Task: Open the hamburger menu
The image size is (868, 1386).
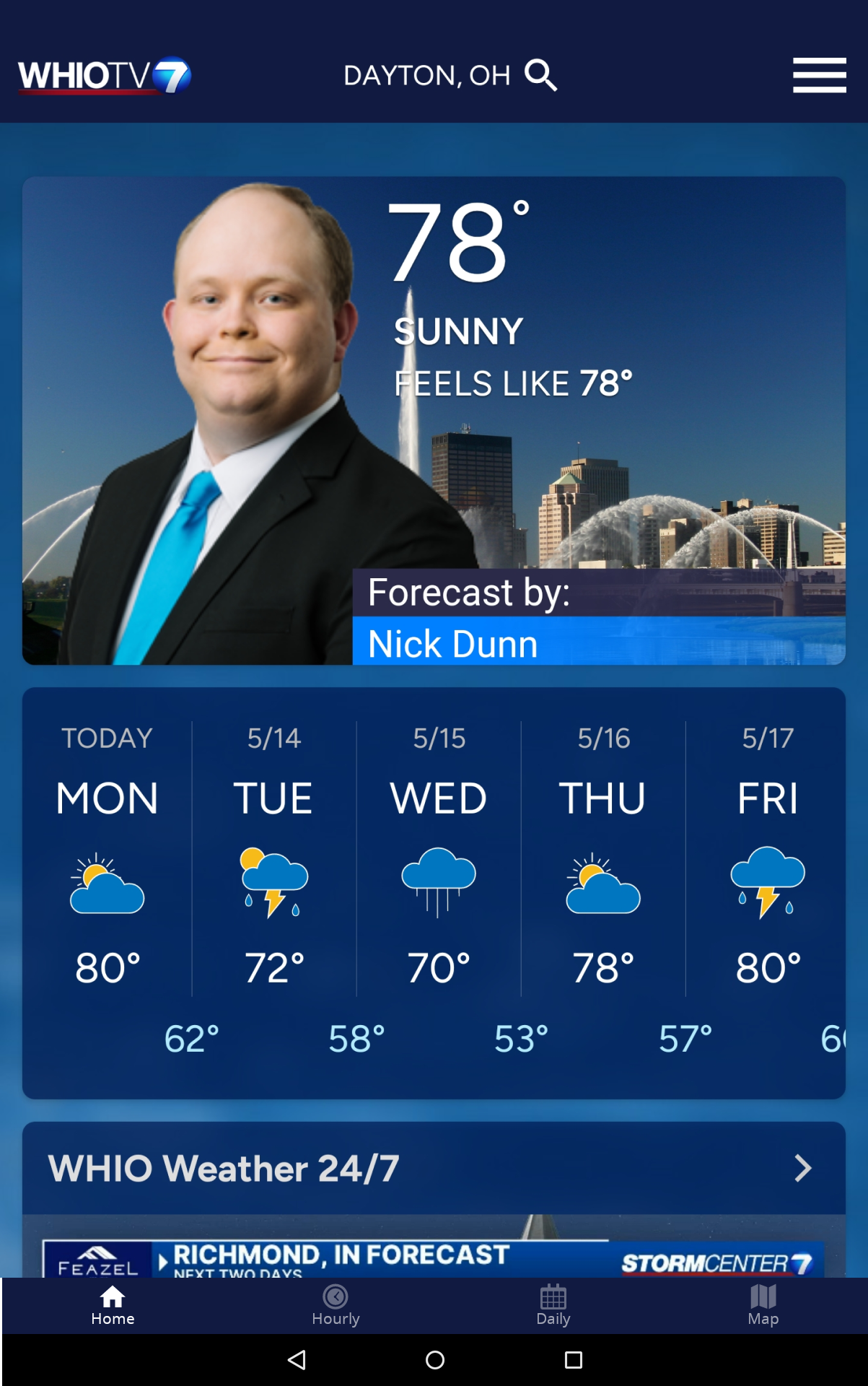Action: click(x=819, y=75)
